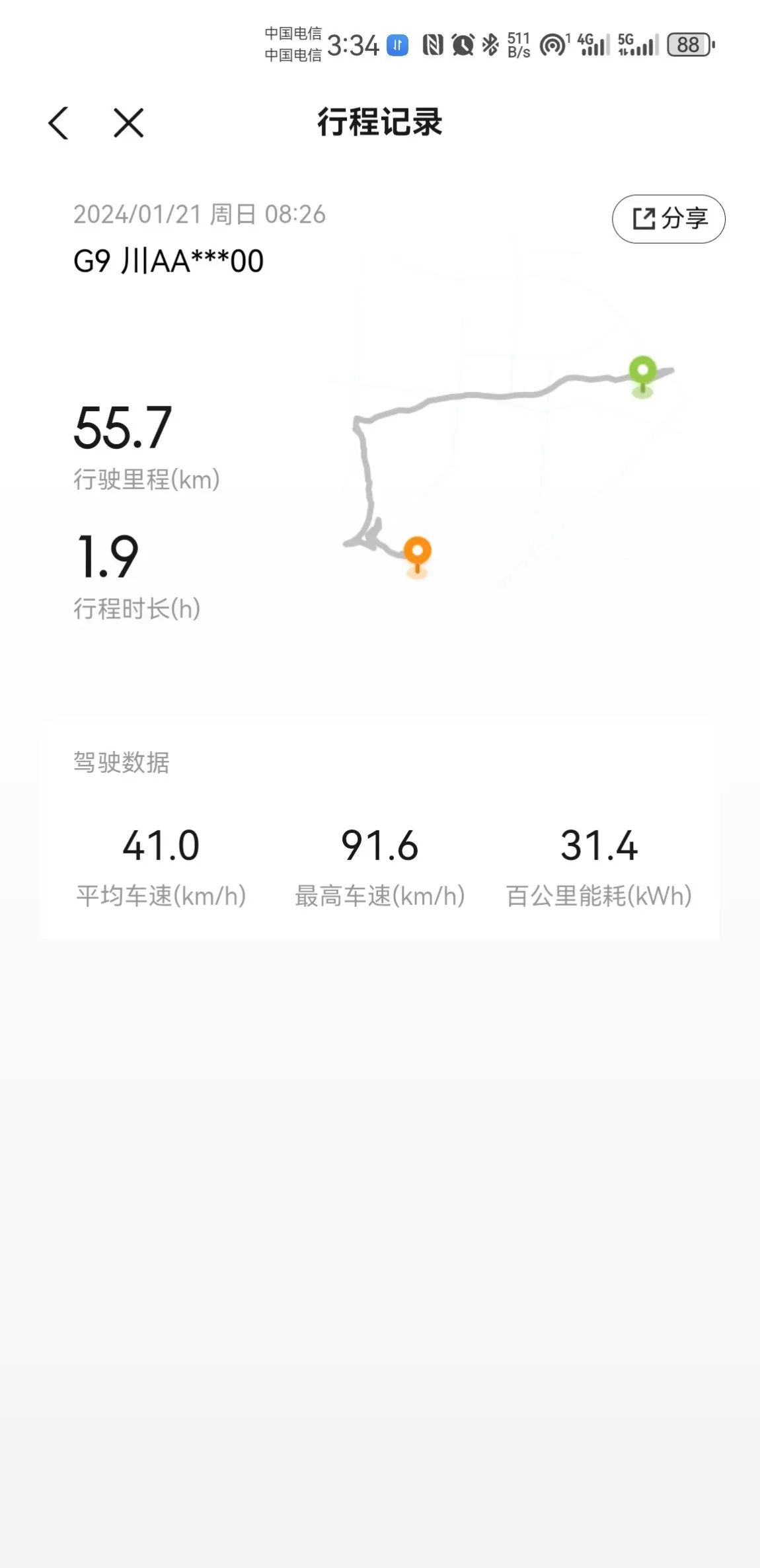Share this trip using the 分享 button
Viewport: 760px width, 1568px height.
tap(668, 219)
